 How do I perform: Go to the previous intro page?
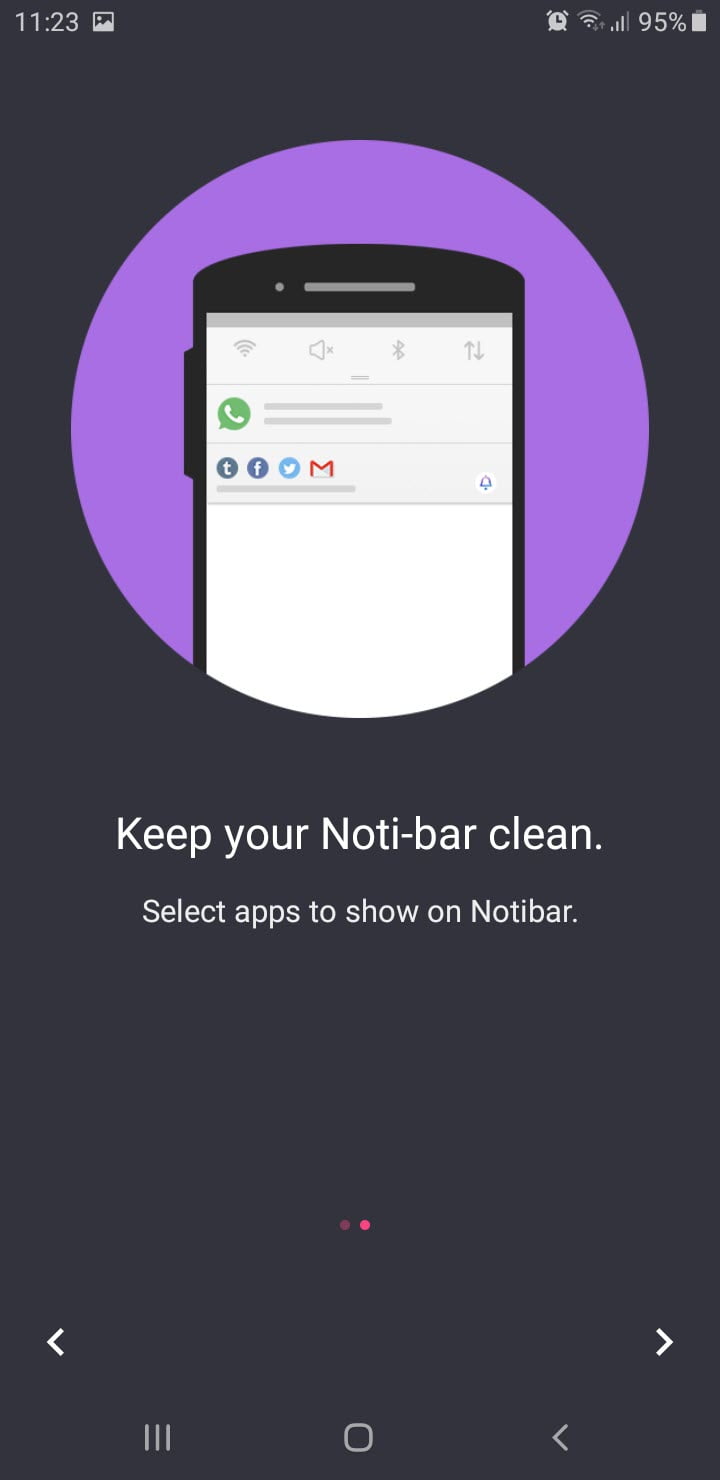(56, 1342)
